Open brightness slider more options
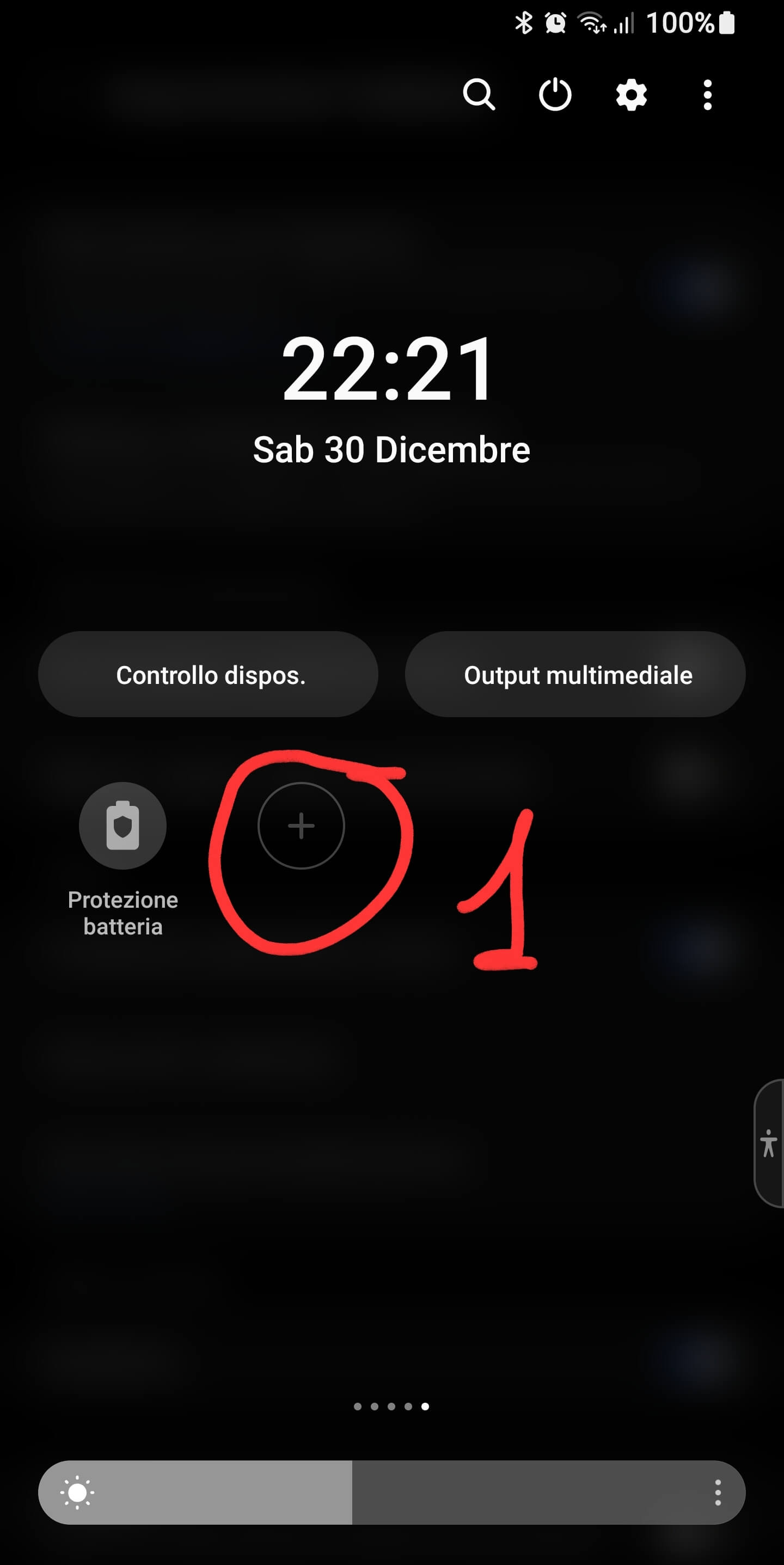Screen dimensions: 784x1565 pyautogui.click(x=718, y=1493)
